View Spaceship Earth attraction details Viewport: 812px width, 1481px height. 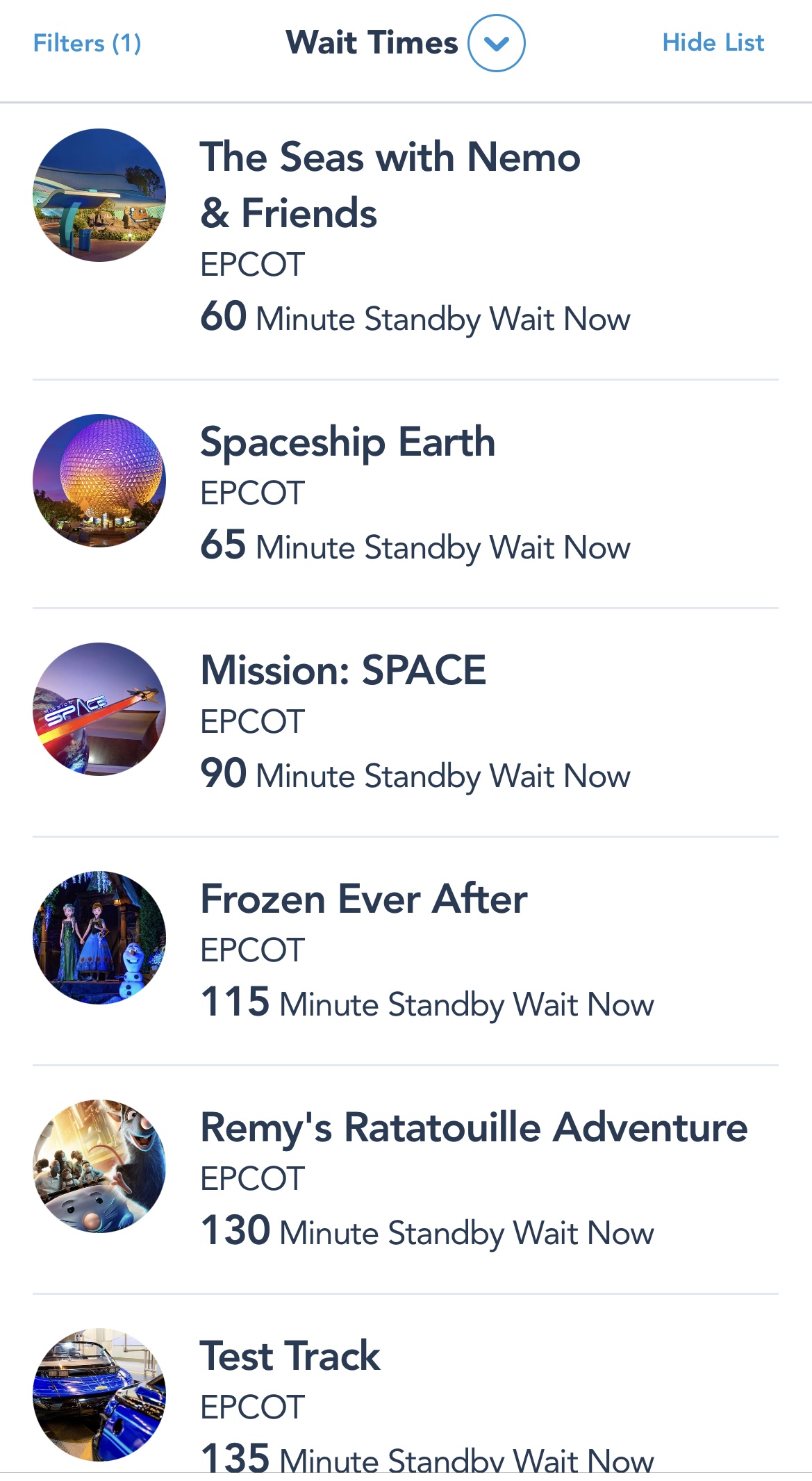347,442
